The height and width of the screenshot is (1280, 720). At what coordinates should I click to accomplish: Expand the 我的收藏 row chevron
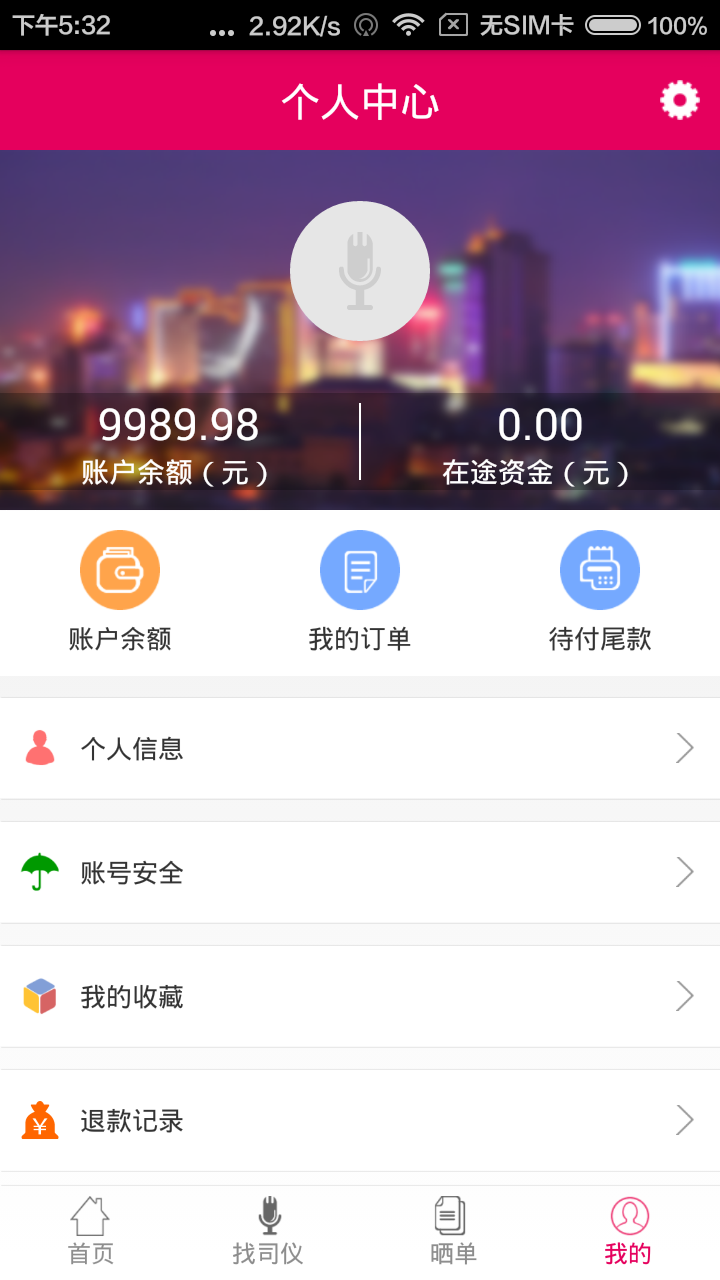pos(685,996)
